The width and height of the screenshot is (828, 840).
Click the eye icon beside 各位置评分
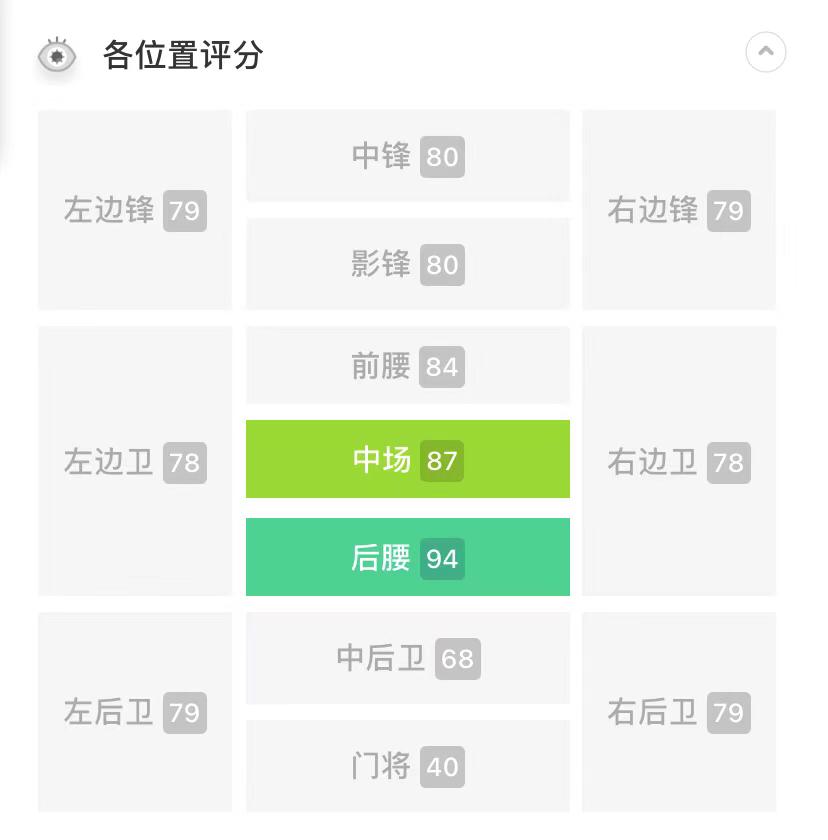tap(55, 57)
